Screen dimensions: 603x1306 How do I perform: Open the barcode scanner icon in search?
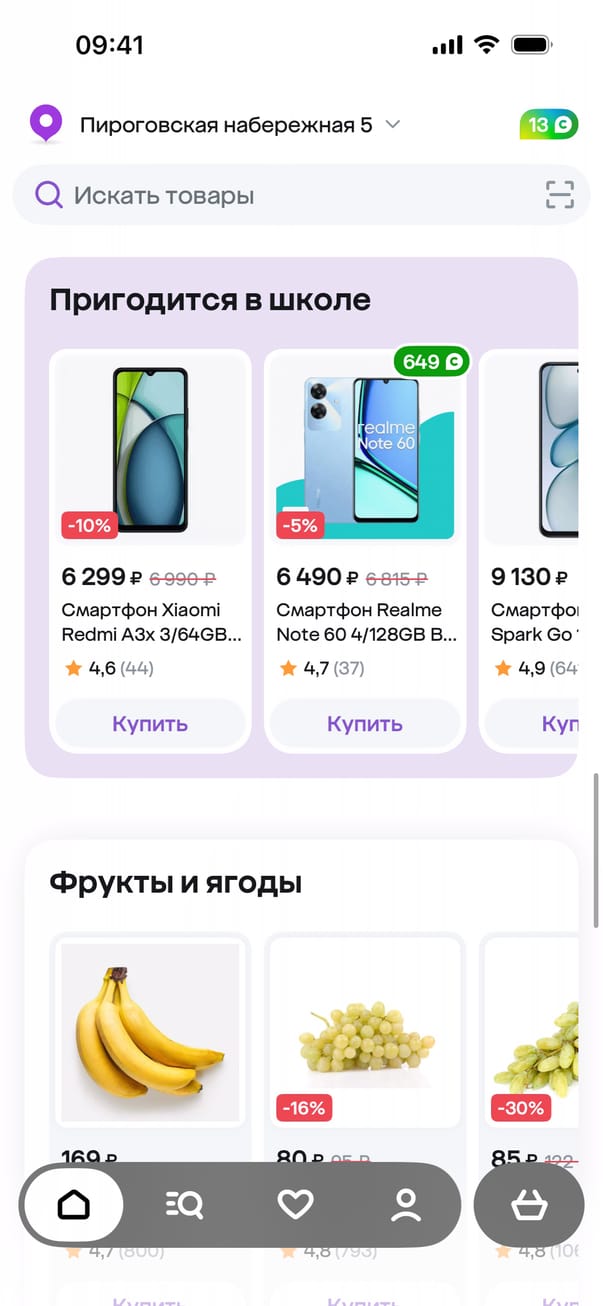[x=560, y=195]
